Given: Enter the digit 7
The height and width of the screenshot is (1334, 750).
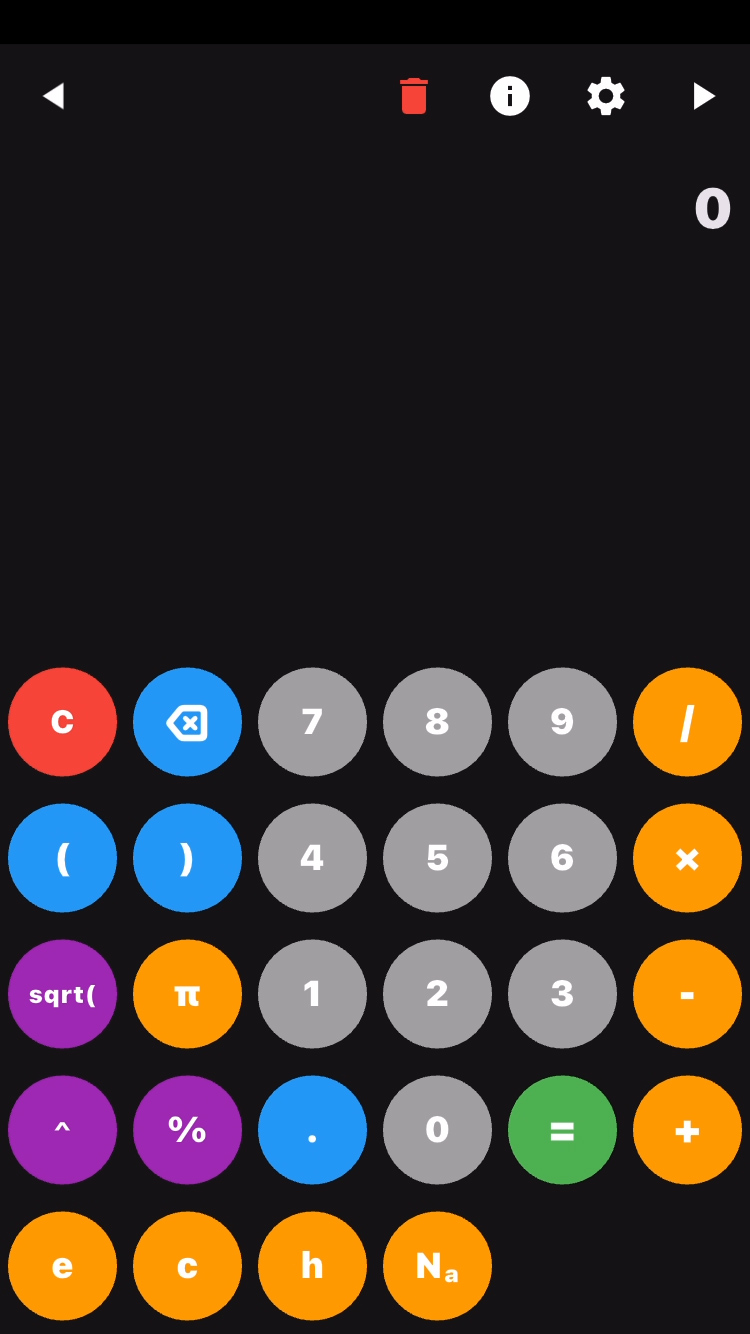Looking at the screenshot, I should 312,722.
